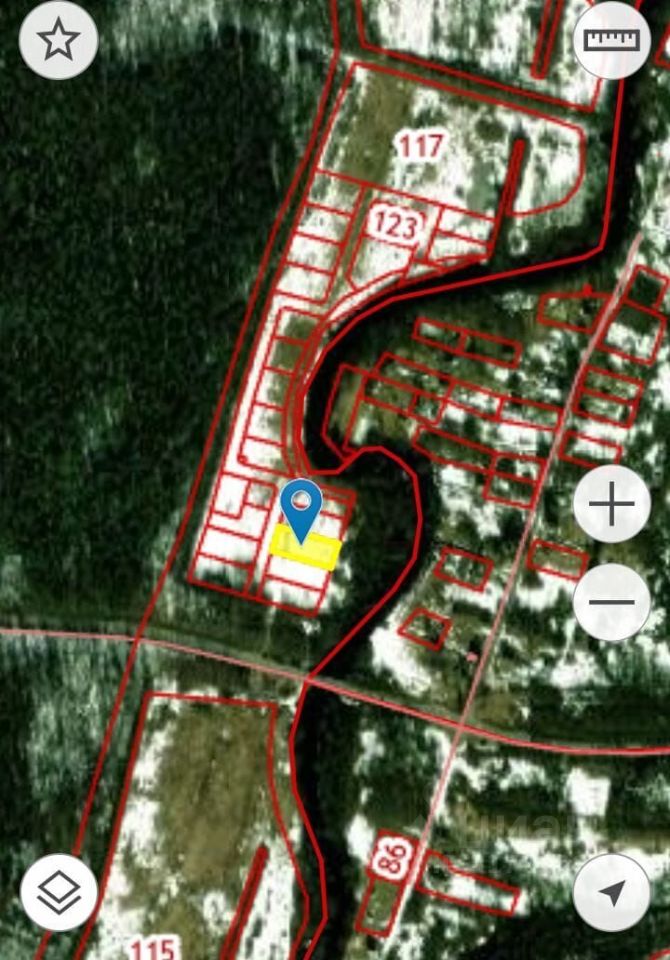
Task: Open the map layers selector
Action: coord(58,892)
